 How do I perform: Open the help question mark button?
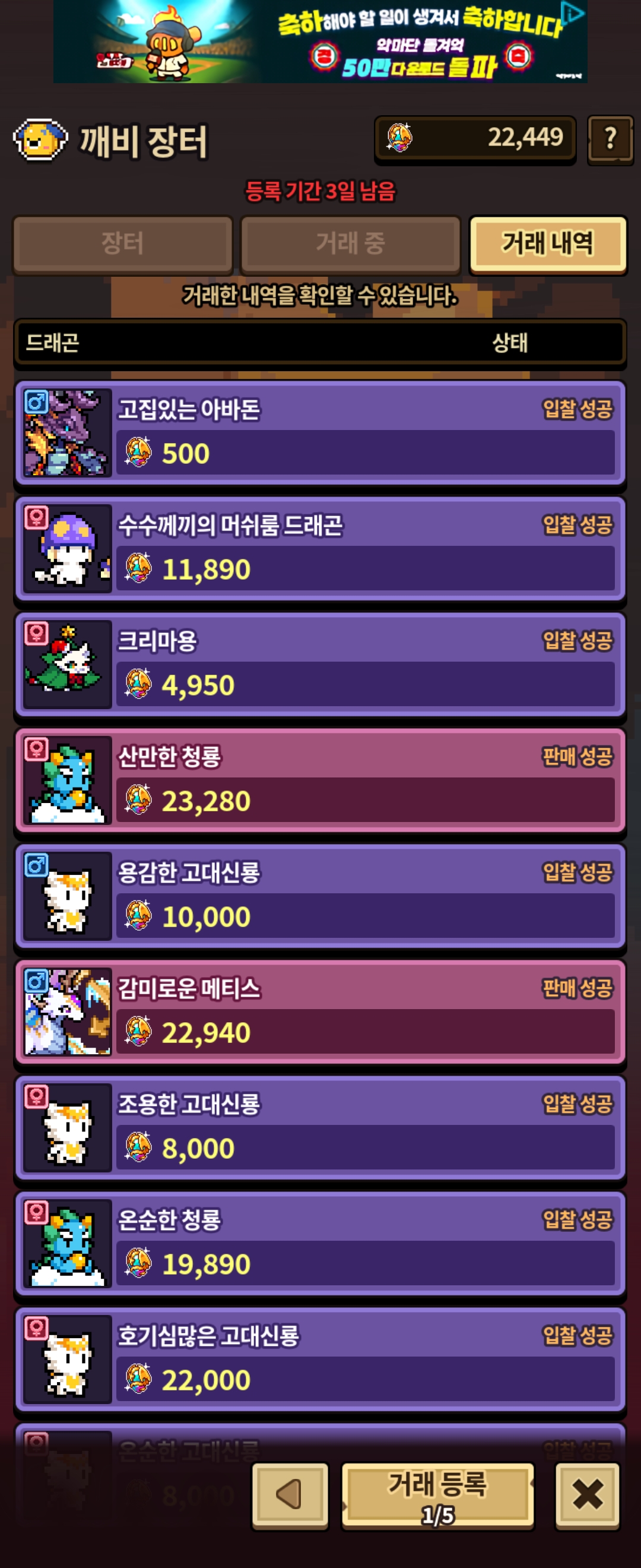610,140
